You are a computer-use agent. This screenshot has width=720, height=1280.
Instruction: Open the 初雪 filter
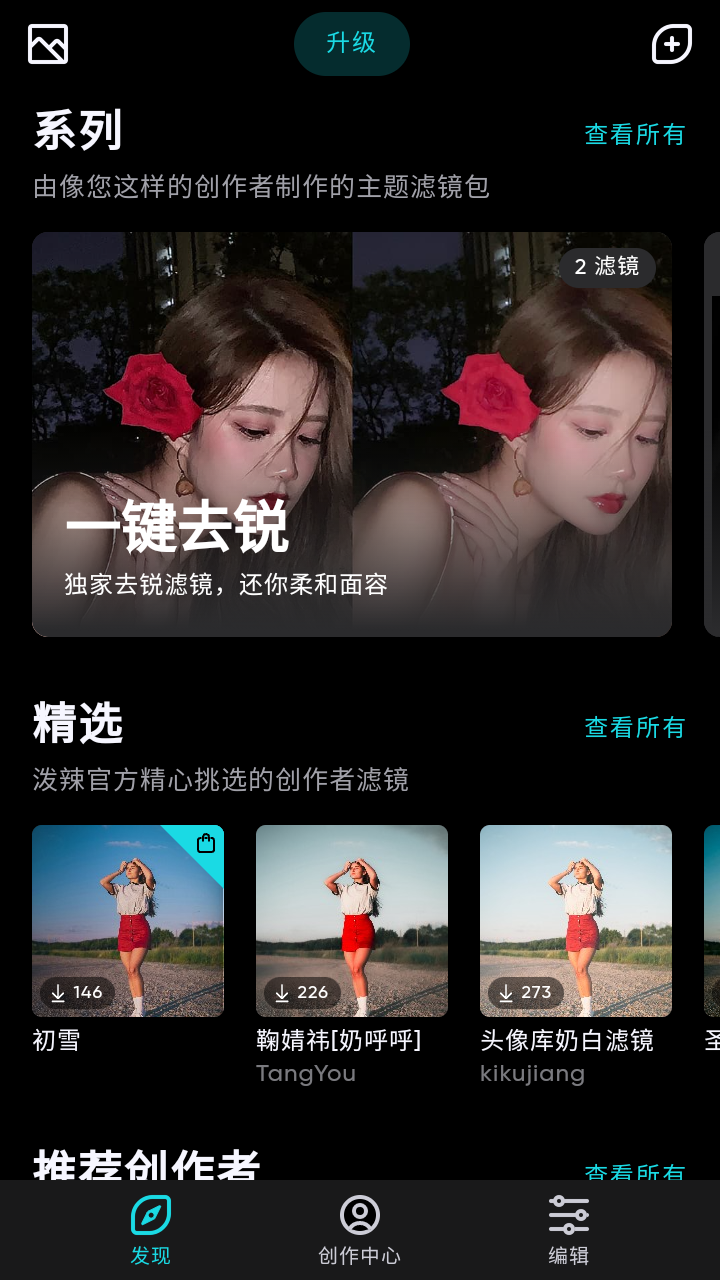[128, 920]
